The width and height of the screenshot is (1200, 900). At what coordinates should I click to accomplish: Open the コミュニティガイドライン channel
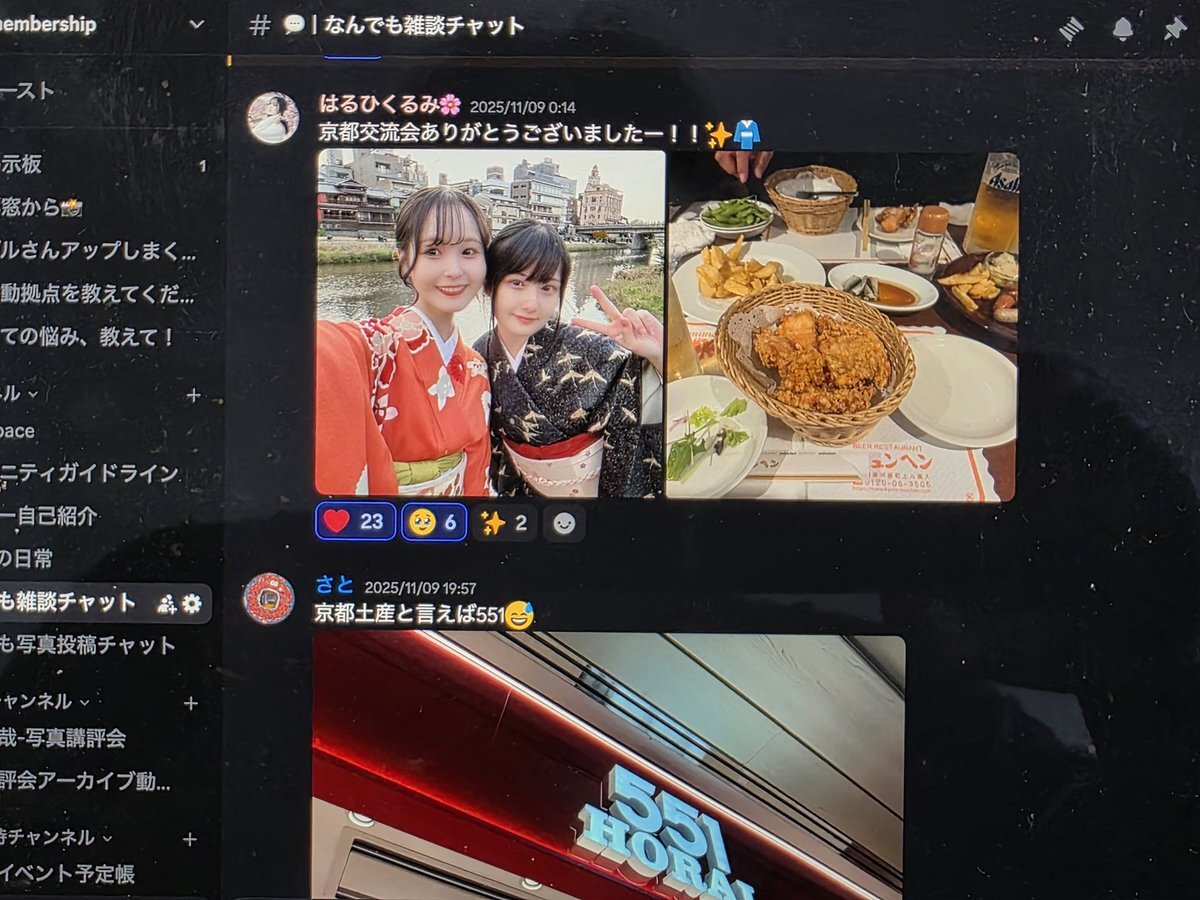tap(90, 473)
